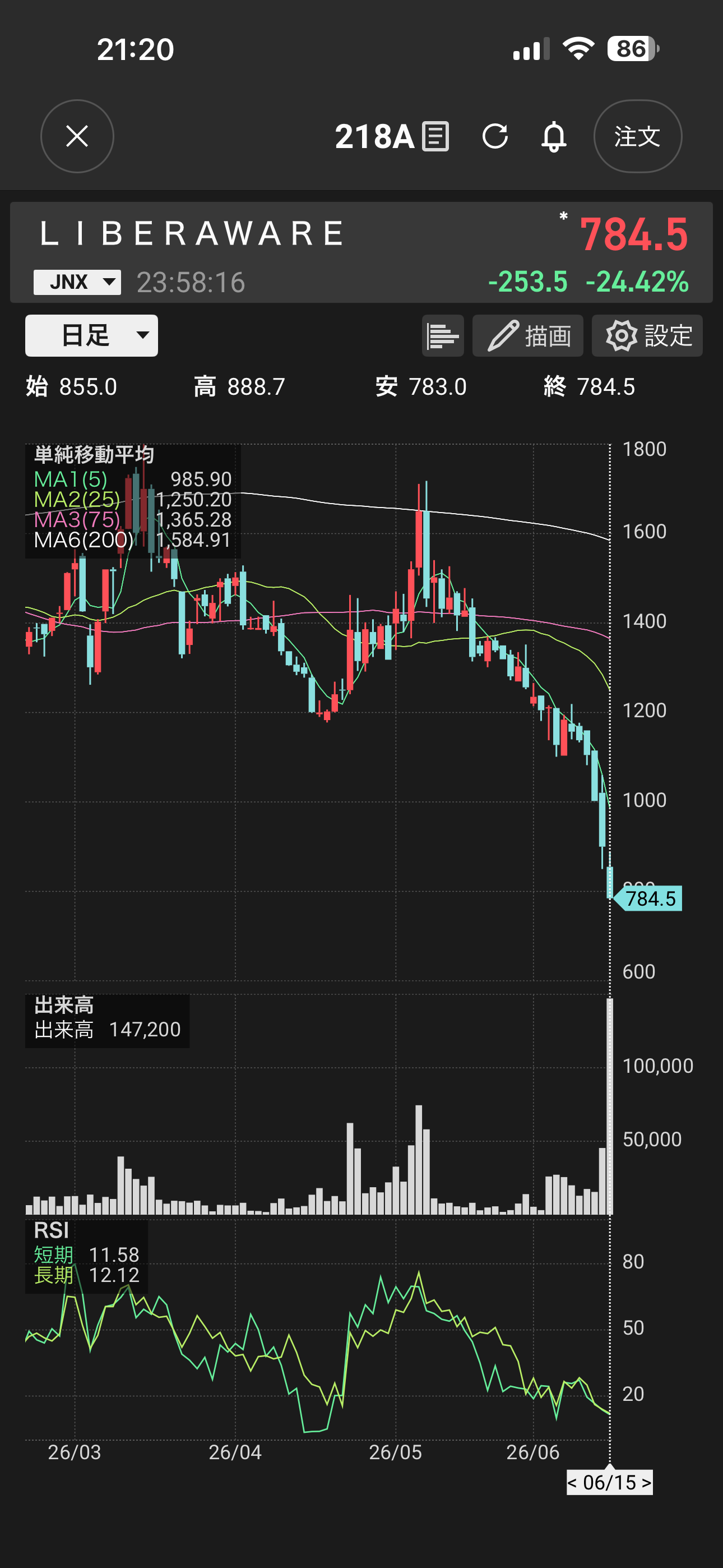Open the stock details document icon
Viewport: 723px width, 1568px height.
point(435,136)
